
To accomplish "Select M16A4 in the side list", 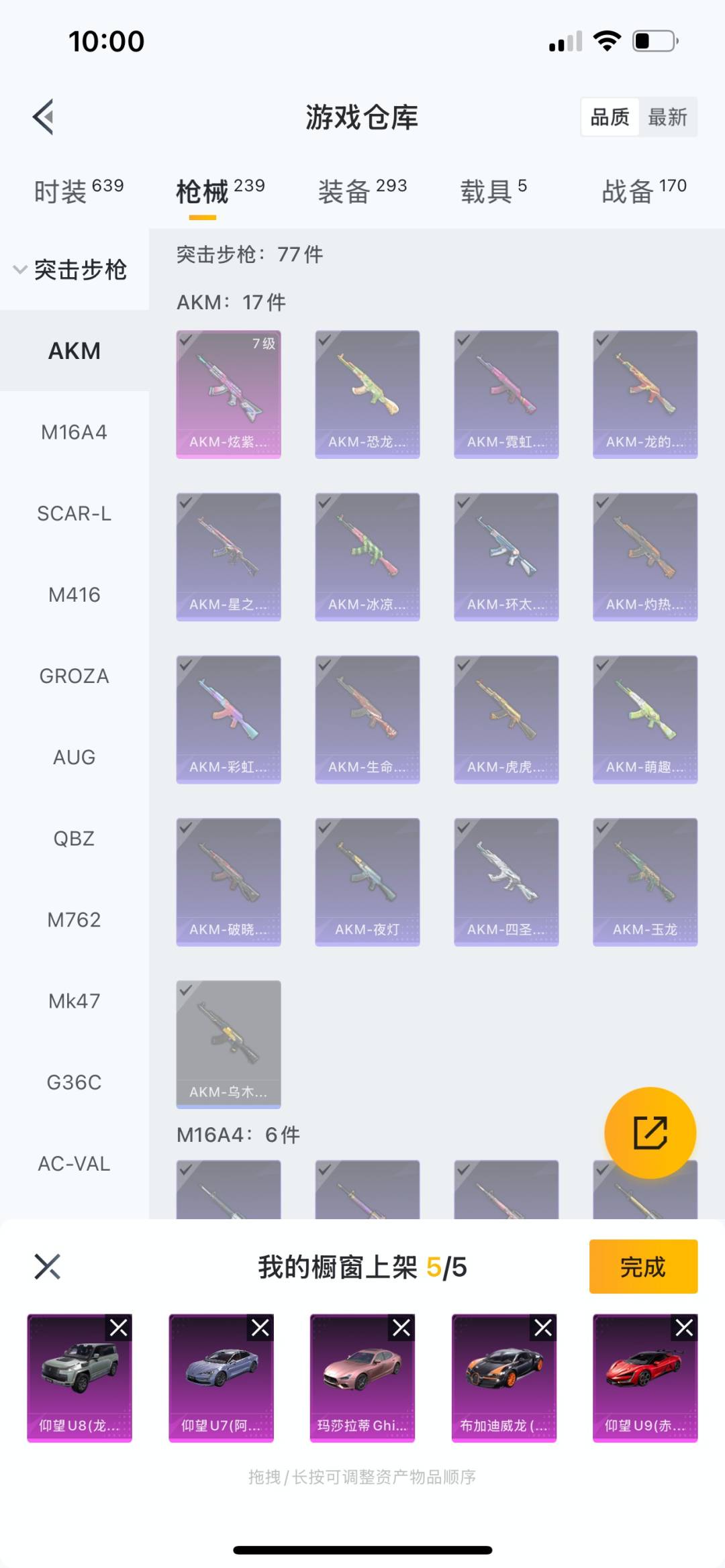I will 74,432.
